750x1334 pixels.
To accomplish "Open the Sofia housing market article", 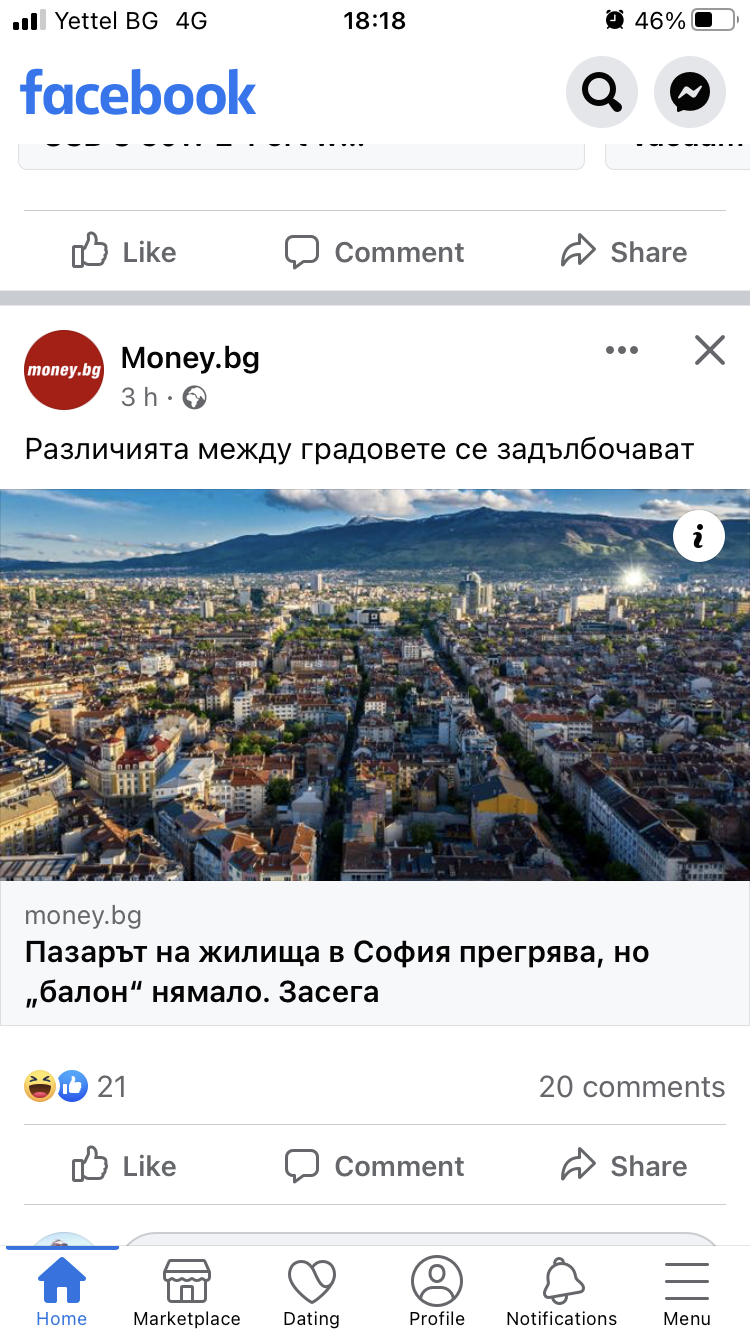I will pyautogui.click(x=337, y=972).
